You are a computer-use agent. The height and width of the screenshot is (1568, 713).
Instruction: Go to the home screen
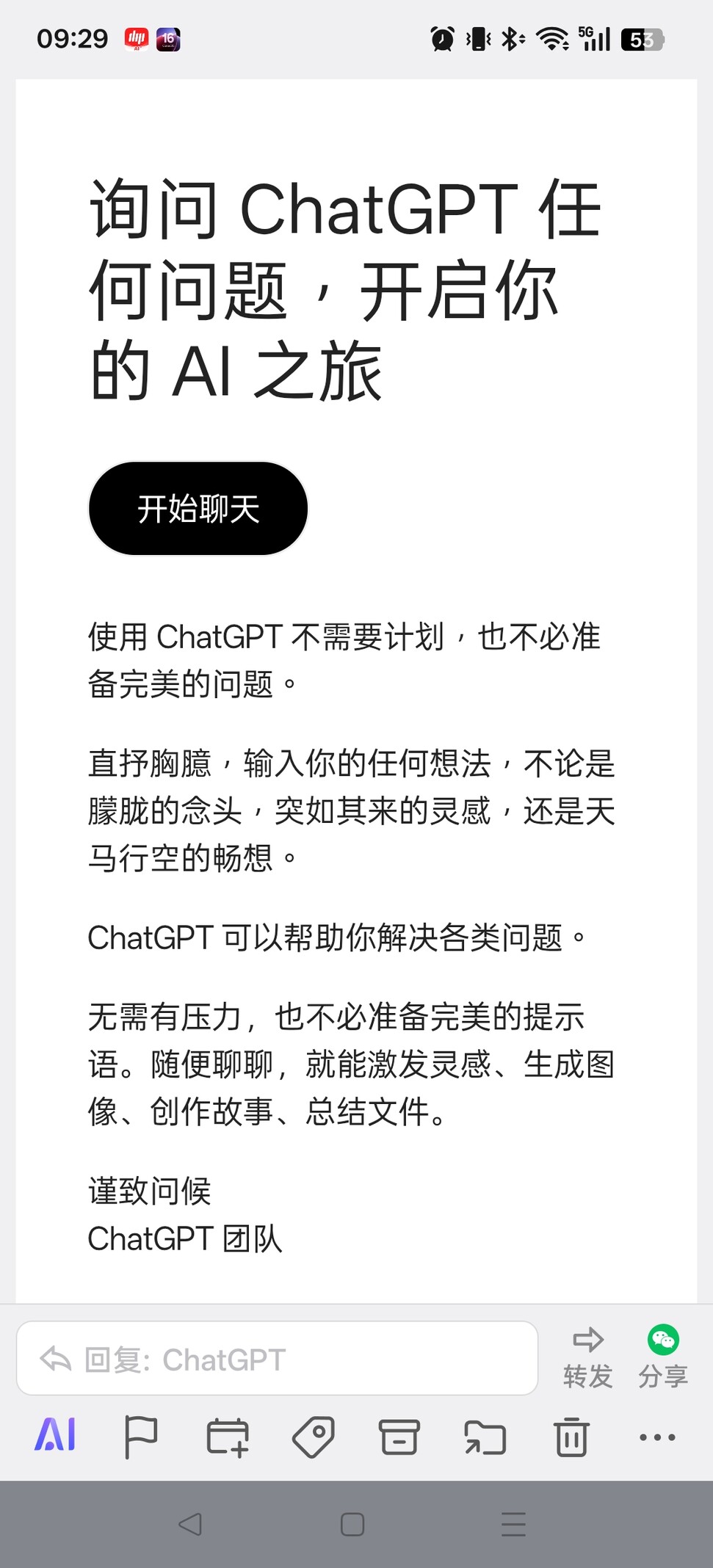click(352, 1524)
